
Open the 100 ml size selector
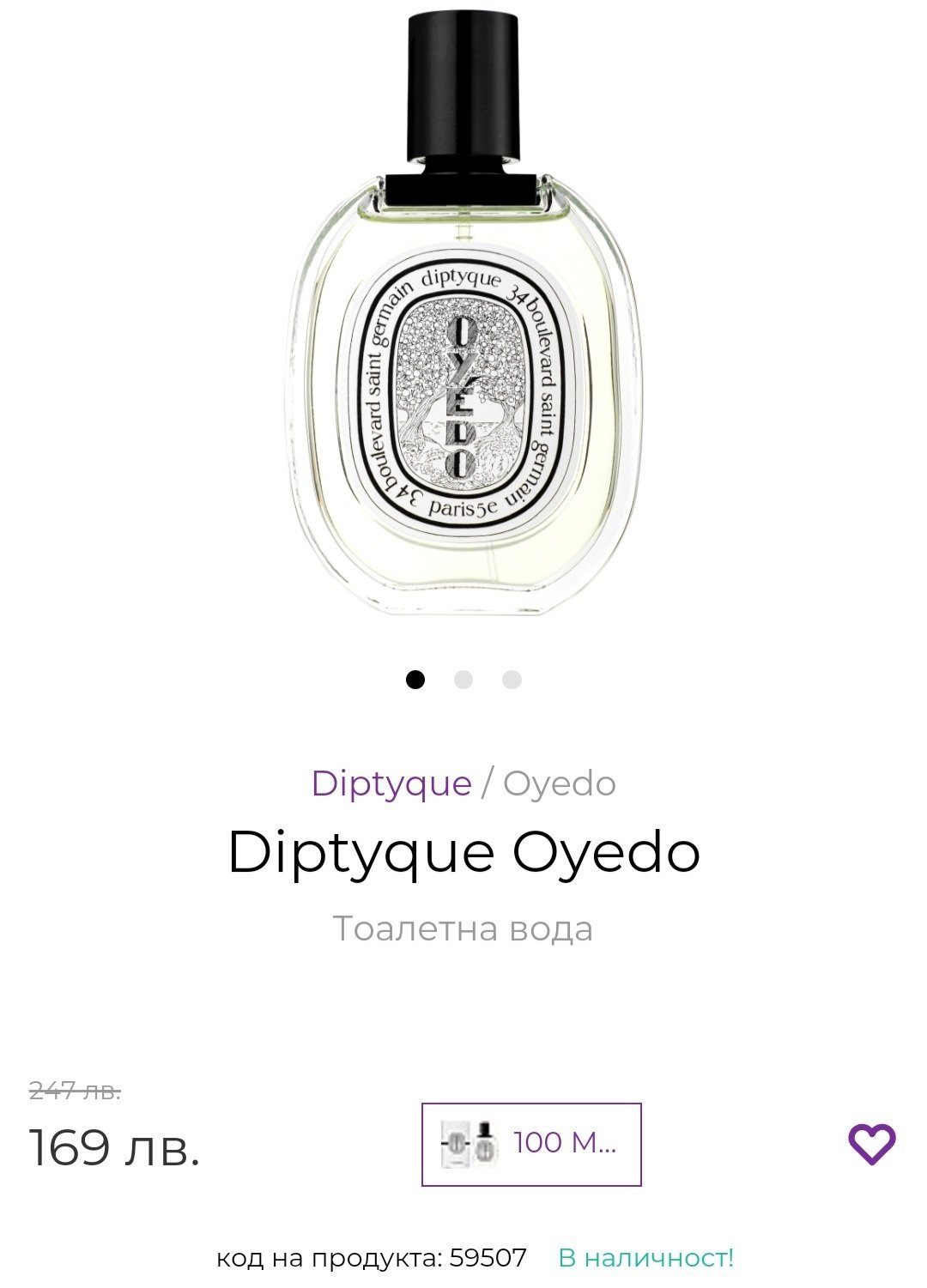[531, 1144]
